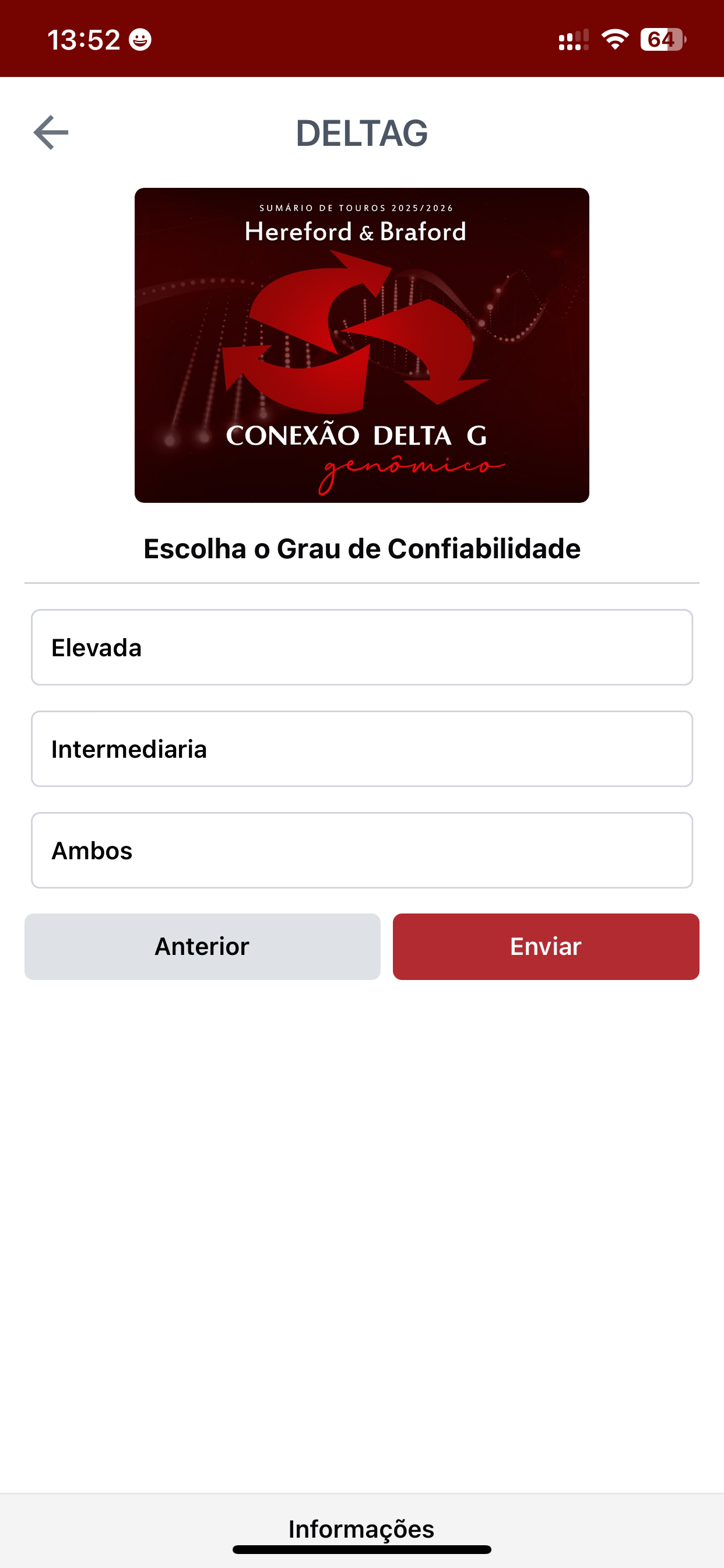Screen dimensions: 724x1568
Task: Choose the Intermediaria option
Action: point(362,748)
